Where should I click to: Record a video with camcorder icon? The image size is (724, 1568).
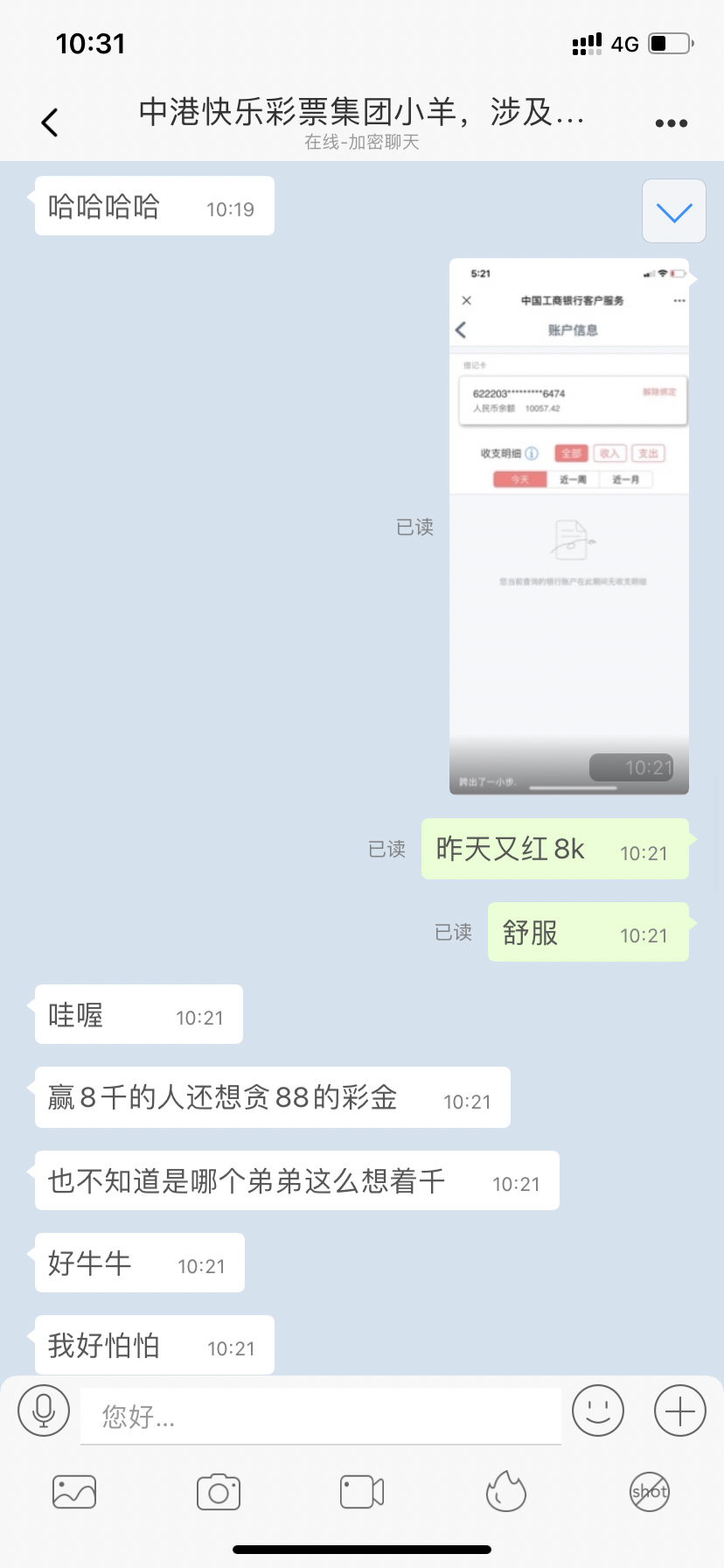(x=362, y=1492)
